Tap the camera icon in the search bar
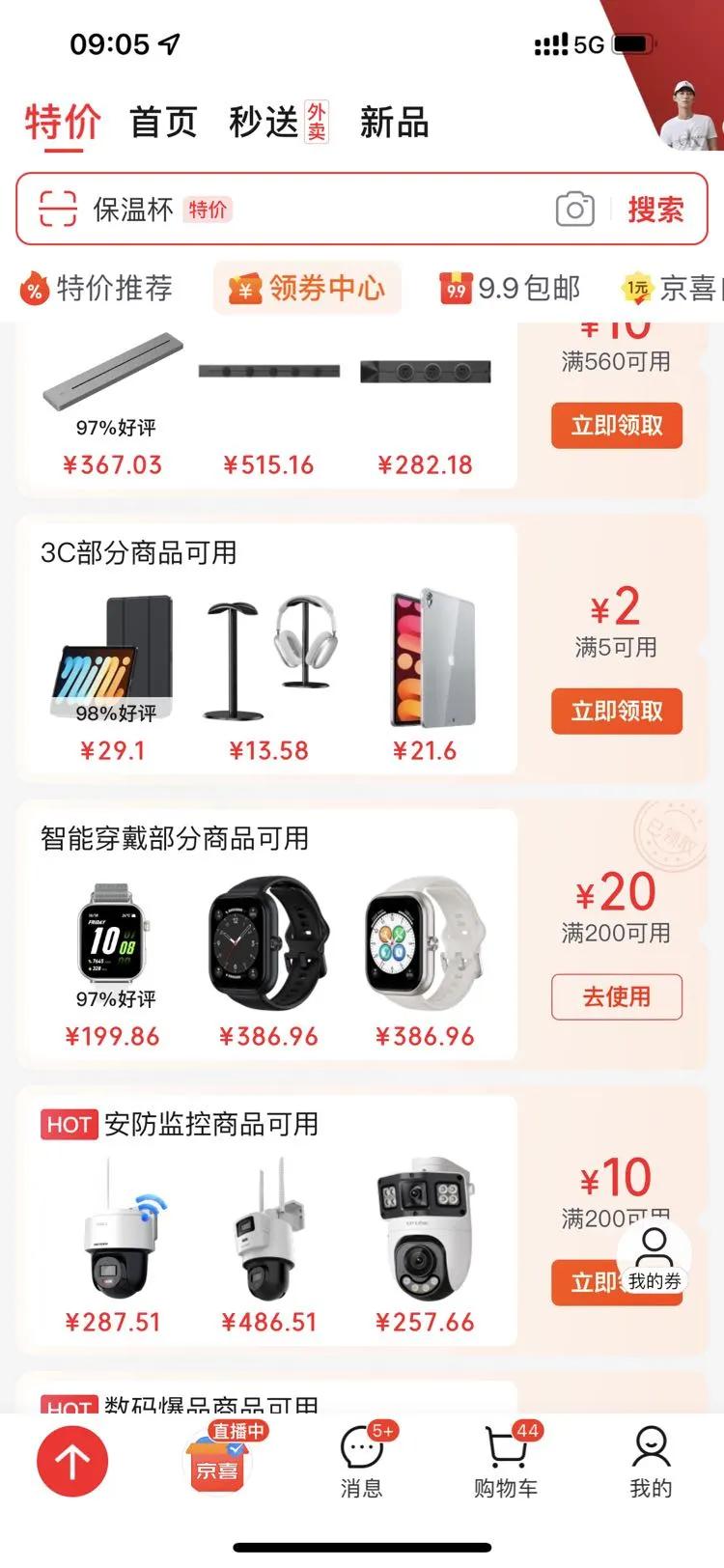The height and width of the screenshot is (1568, 724). coord(574,209)
